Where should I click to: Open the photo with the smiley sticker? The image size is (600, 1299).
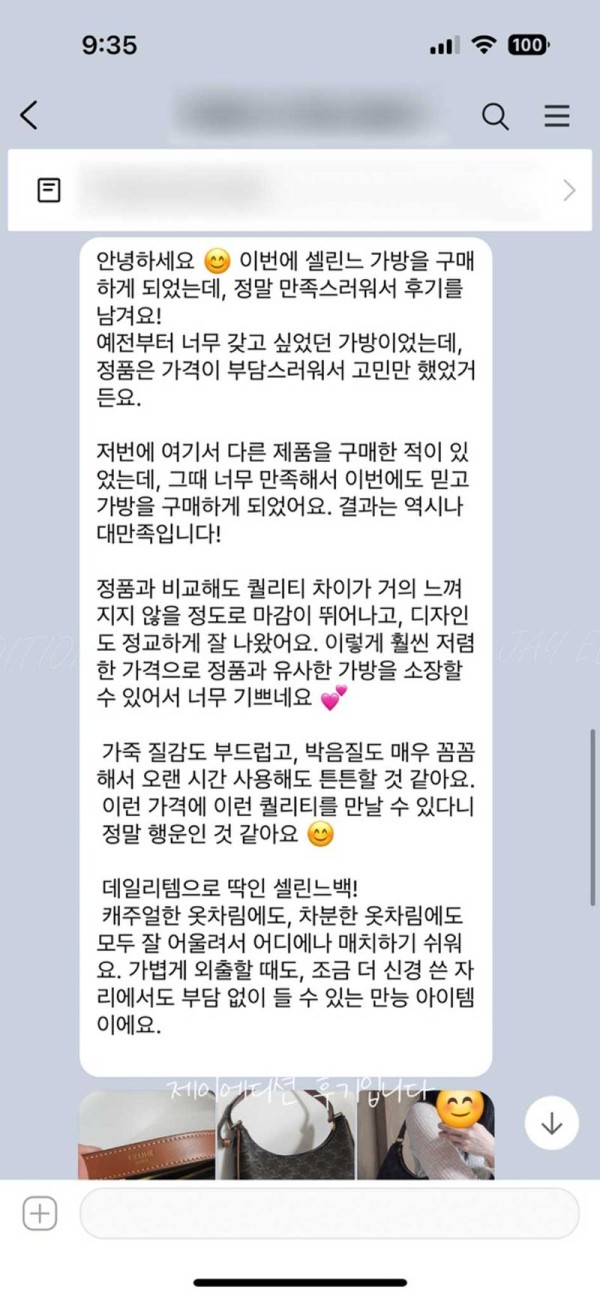pyautogui.click(x=425, y=1136)
